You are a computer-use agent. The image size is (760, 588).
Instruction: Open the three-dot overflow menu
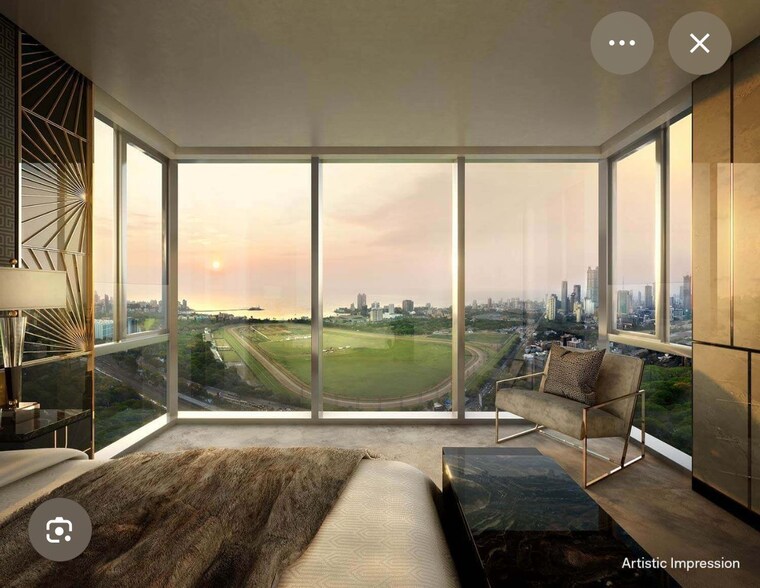coord(622,43)
